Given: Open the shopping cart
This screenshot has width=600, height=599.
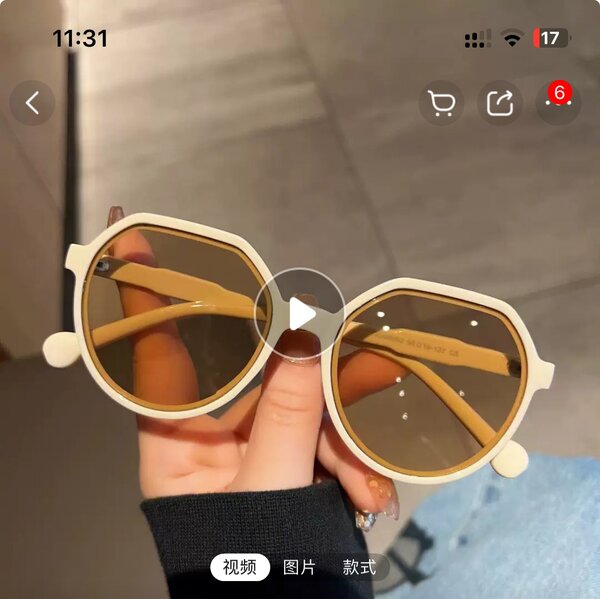Looking at the screenshot, I should (x=441, y=103).
